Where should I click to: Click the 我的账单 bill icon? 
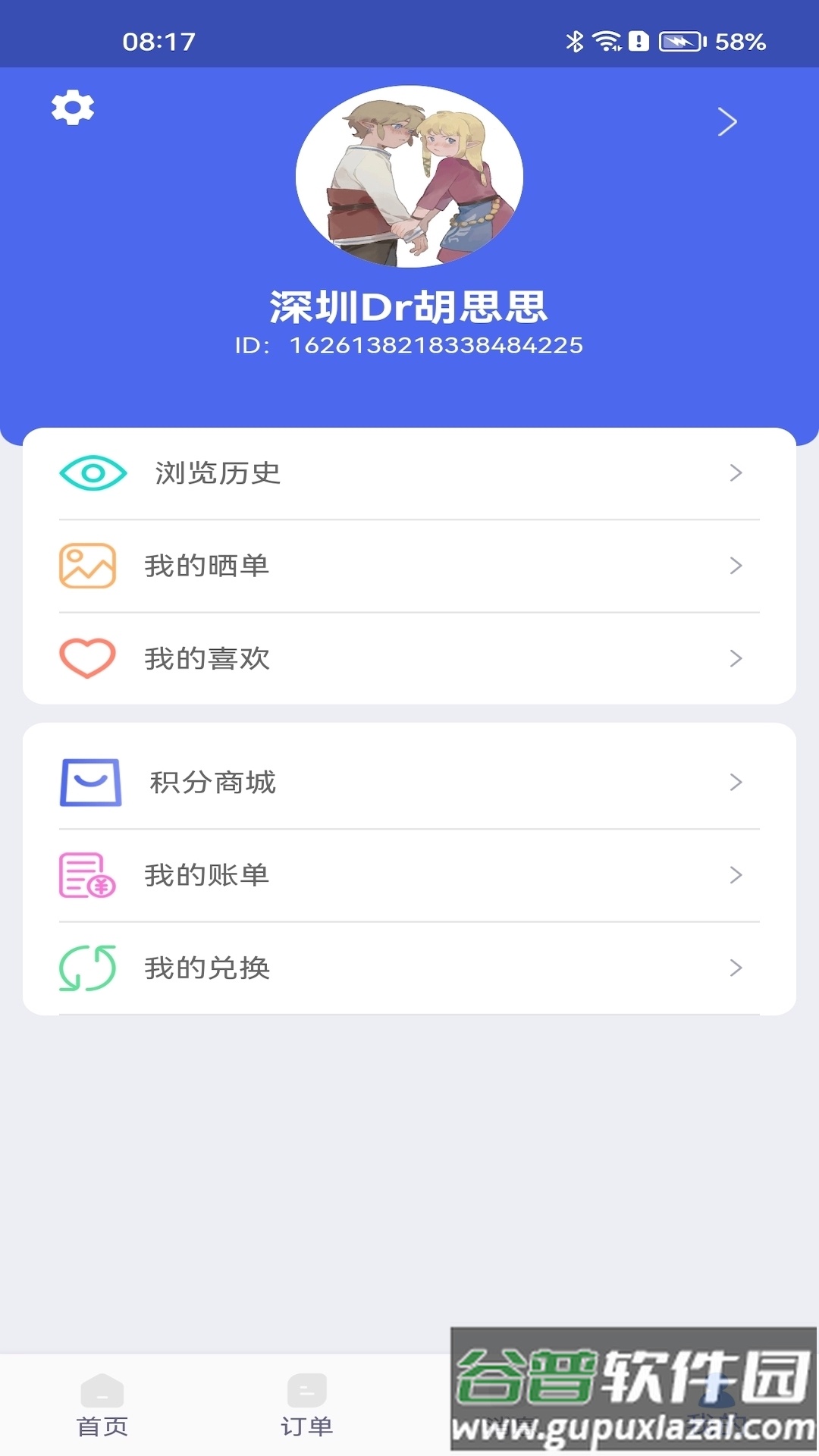coord(86,874)
